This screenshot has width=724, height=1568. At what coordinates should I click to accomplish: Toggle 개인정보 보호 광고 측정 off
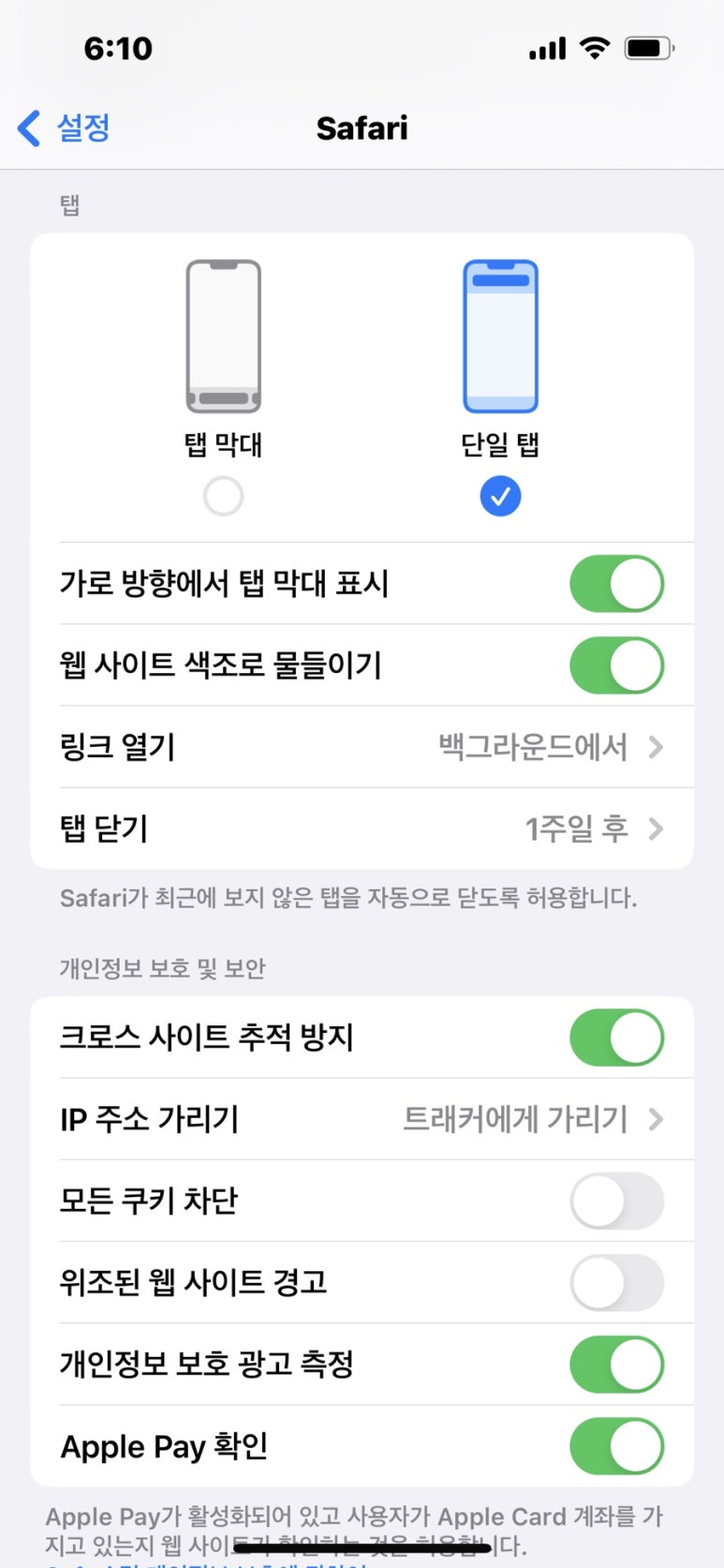[616, 1365]
